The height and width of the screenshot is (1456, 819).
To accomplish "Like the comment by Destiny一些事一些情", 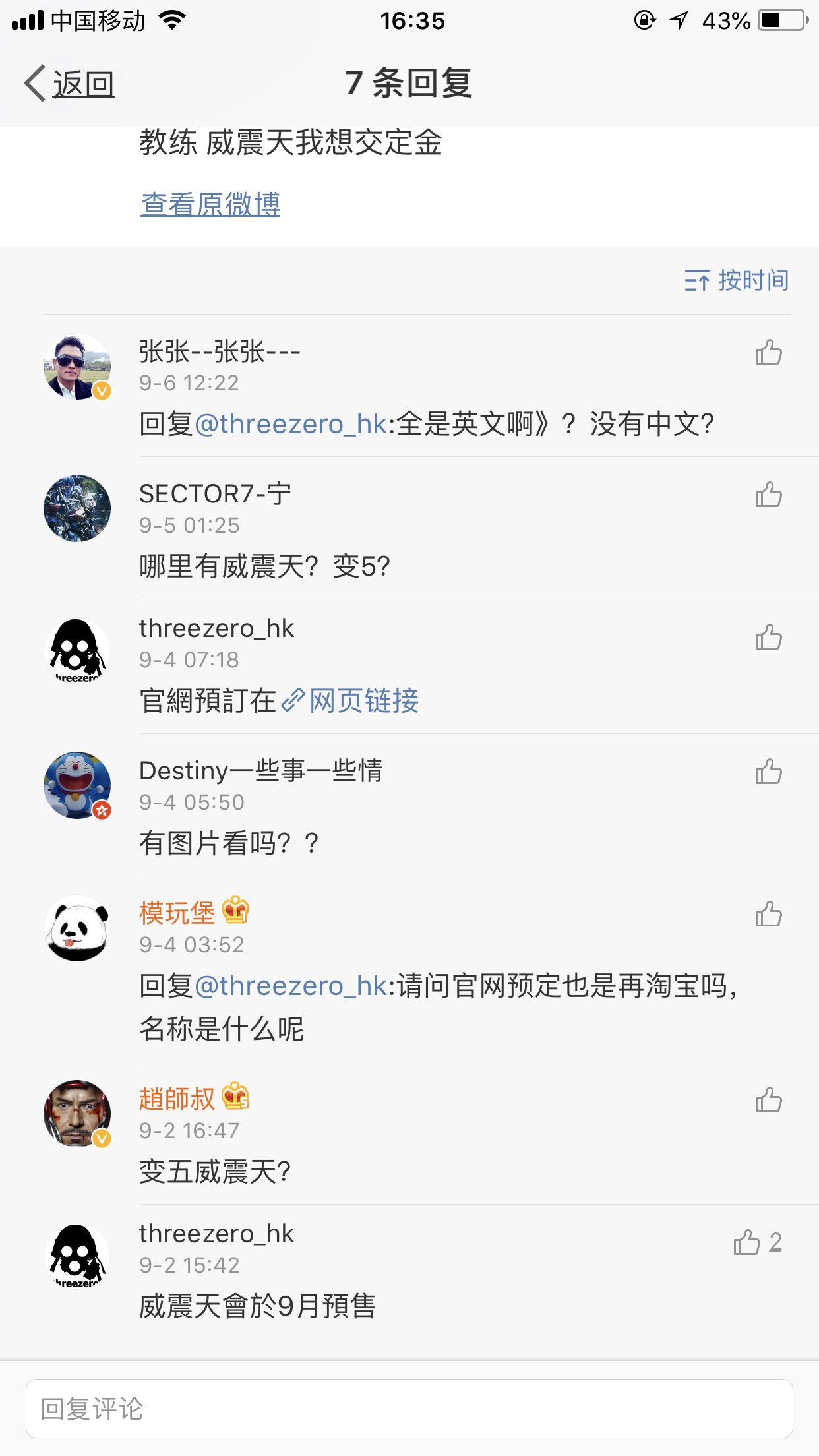I will click(x=768, y=772).
